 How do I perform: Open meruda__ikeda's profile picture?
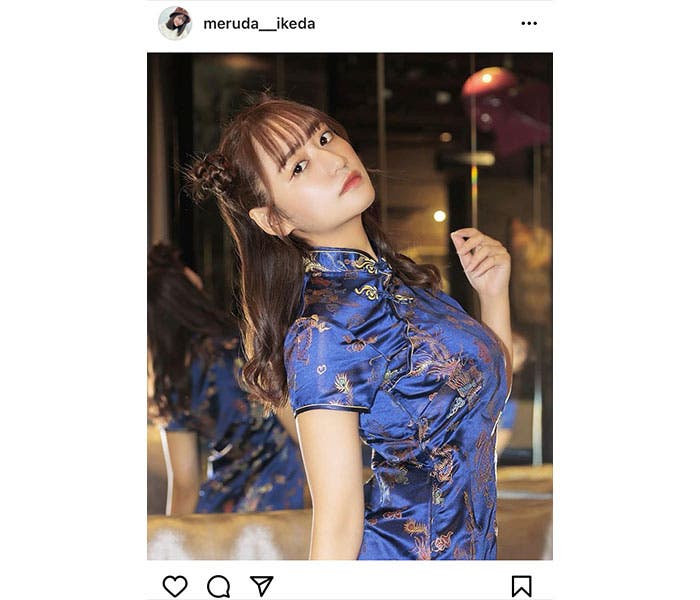(x=175, y=23)
